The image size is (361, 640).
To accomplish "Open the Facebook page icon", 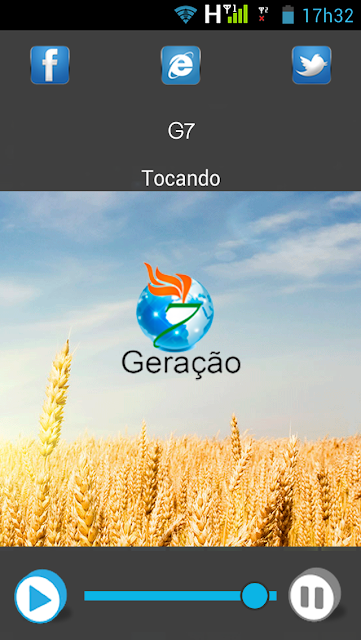I will pyautogui.click(x=50, y=65).
